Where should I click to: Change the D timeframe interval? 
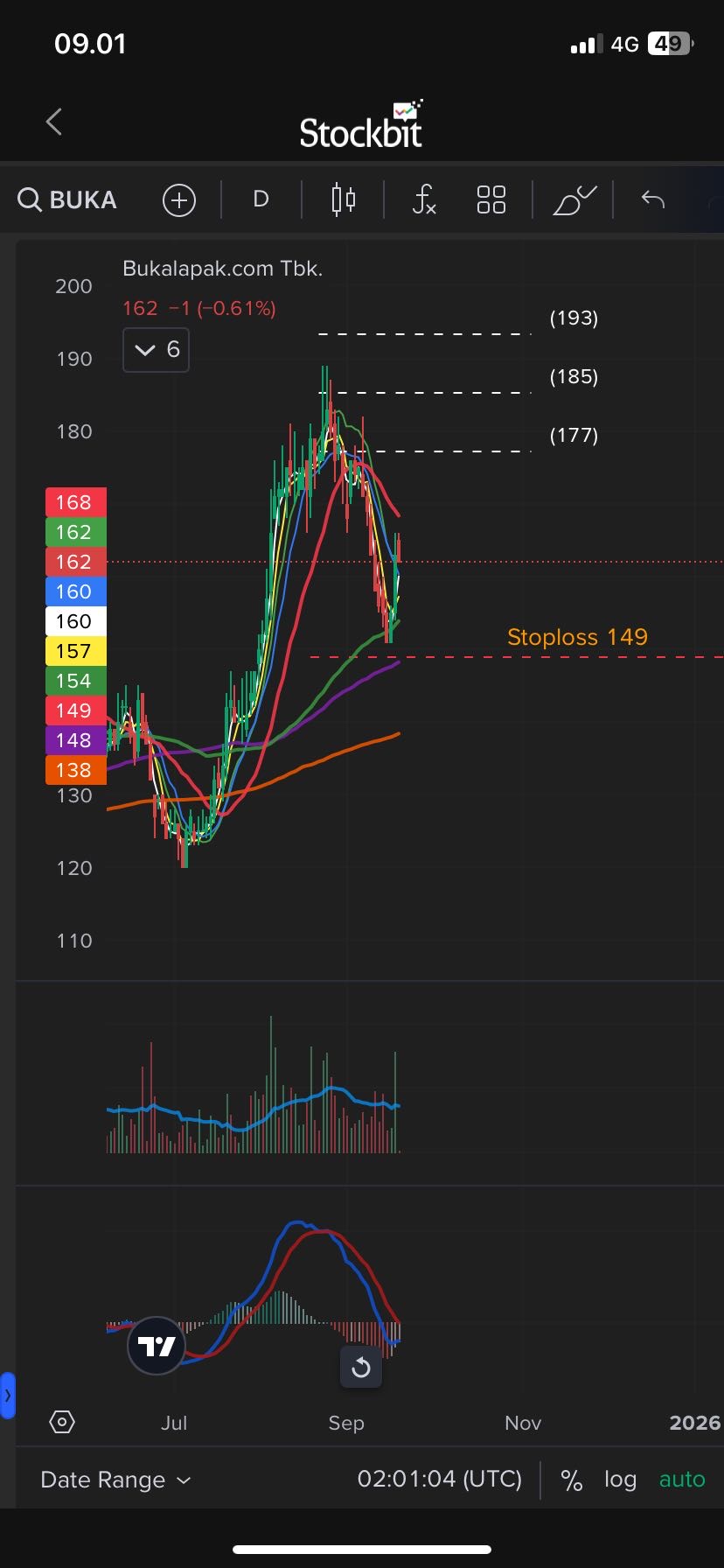click(261, 199)
